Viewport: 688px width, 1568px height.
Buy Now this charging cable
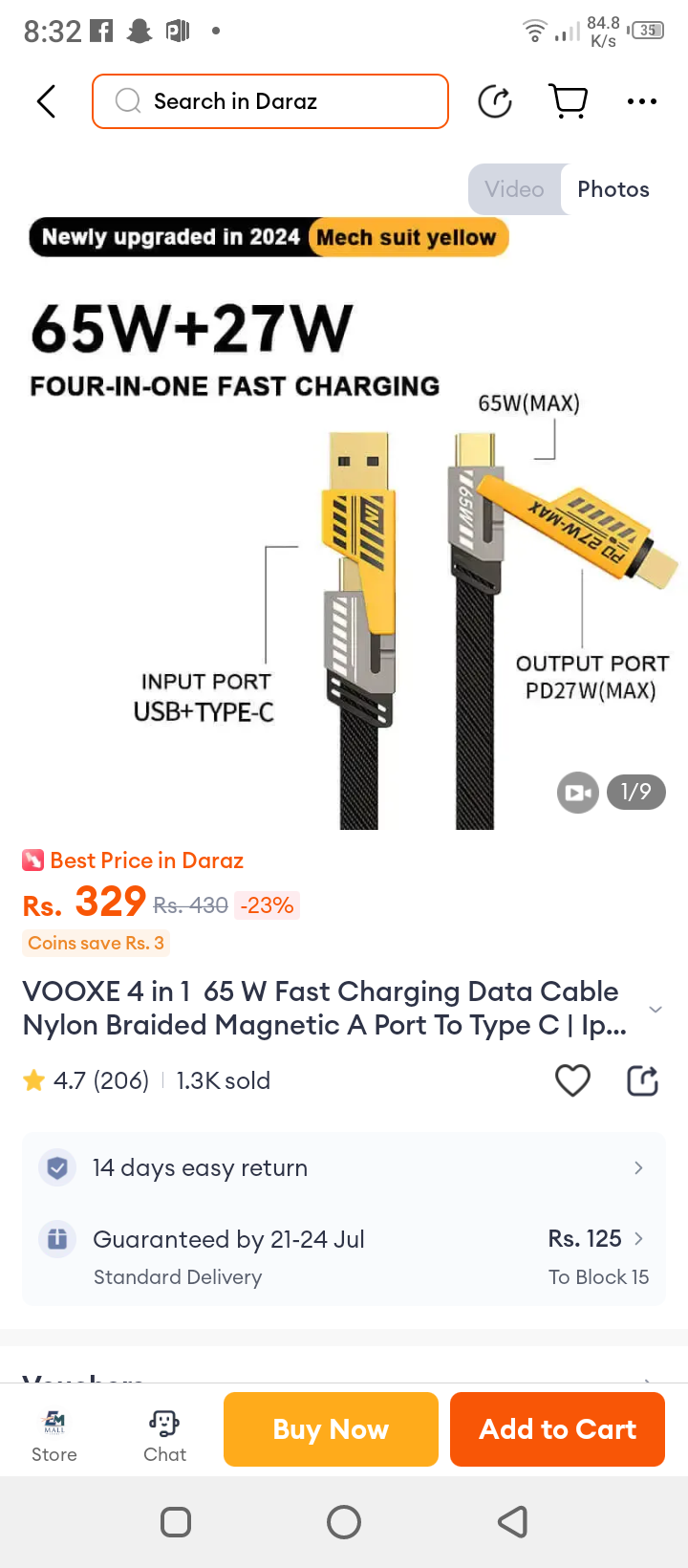(331, 1429)
